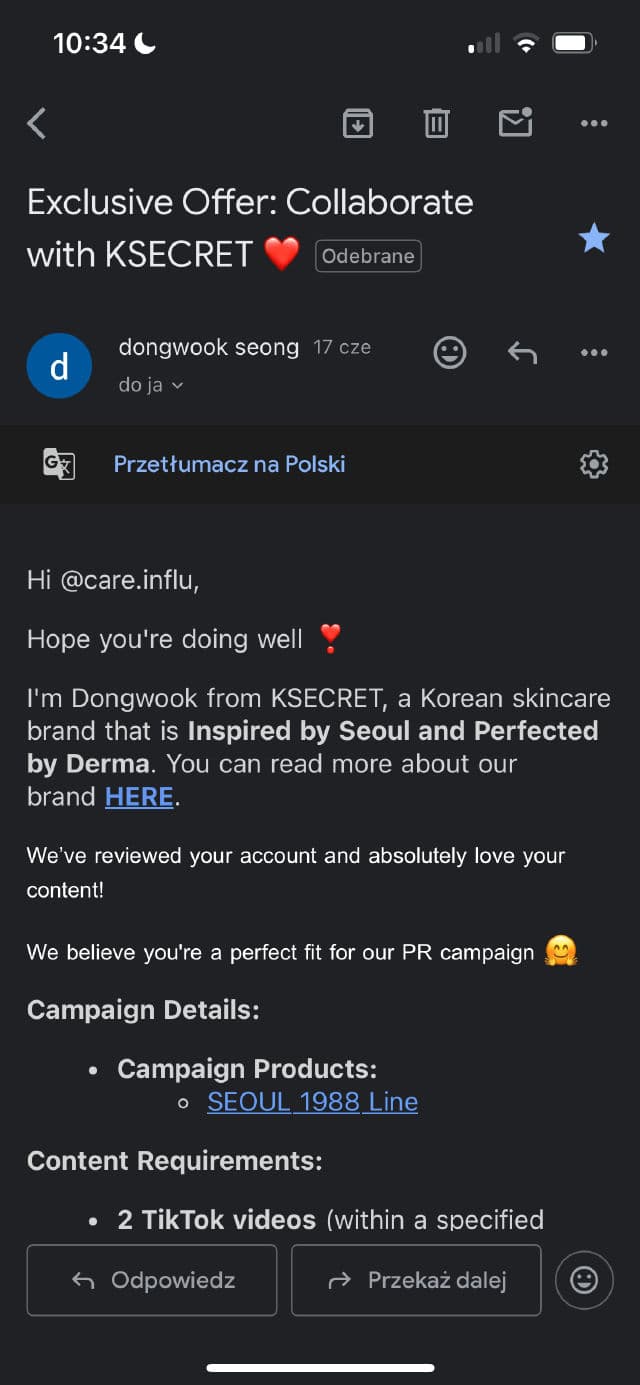Screen dimensions: 640x1385
Task: Translate email with Przetłumacz na Polski
Action: [x=229, y=464]
